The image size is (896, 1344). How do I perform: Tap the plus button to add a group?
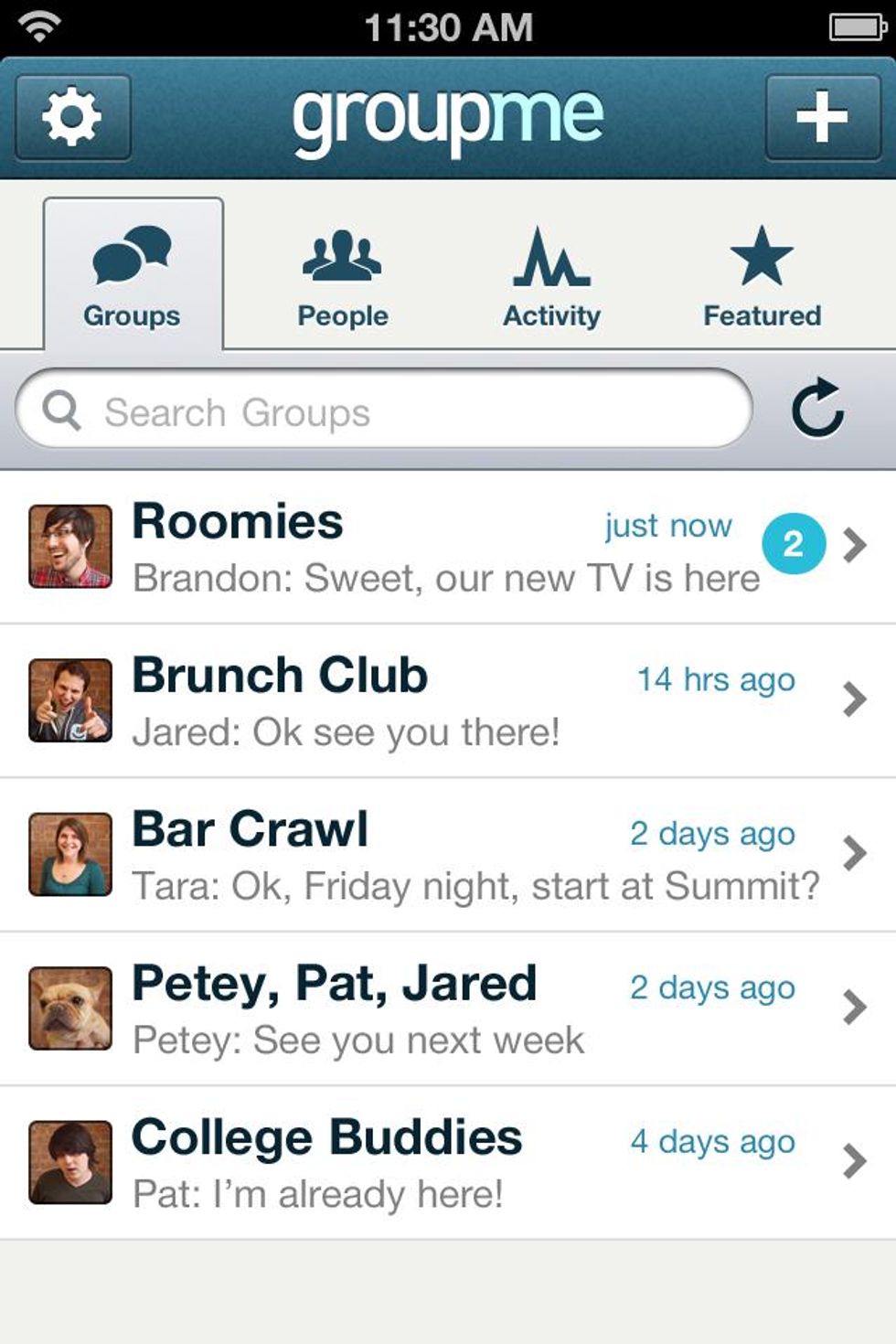click(822, 117)
